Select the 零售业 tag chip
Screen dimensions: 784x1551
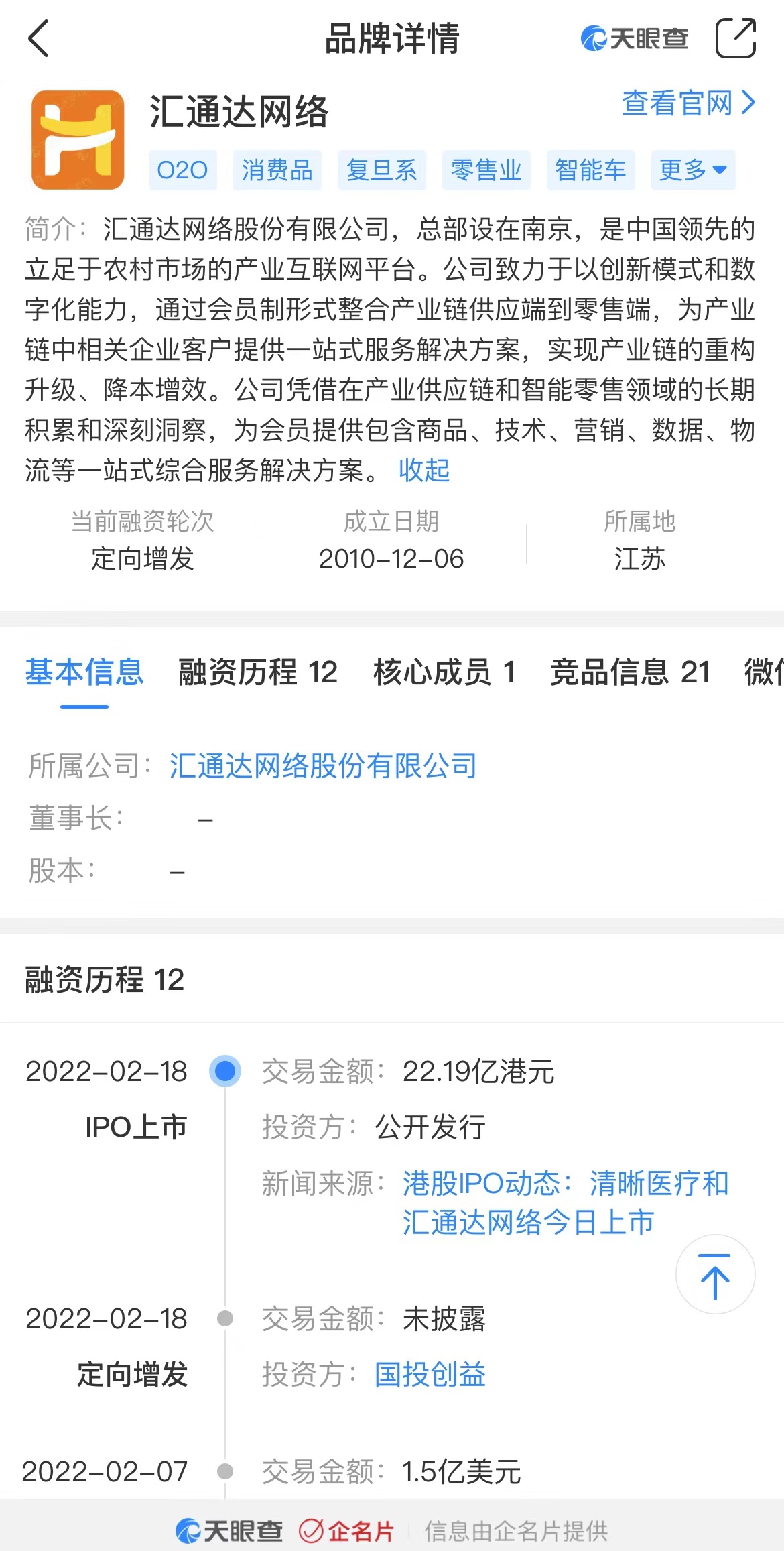pos(486,170)
